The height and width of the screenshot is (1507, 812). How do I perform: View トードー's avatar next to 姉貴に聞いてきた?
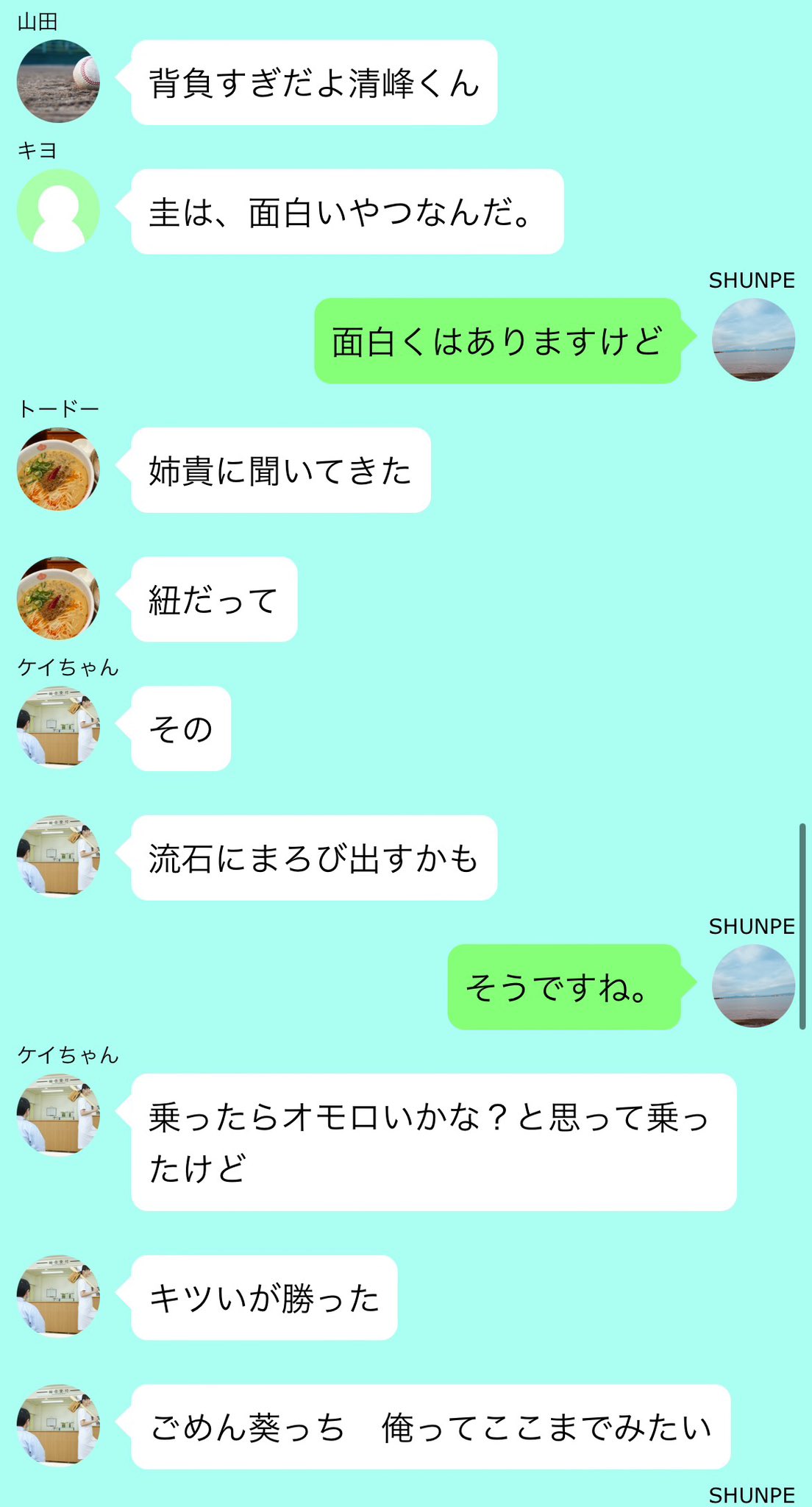coord(58,469)
